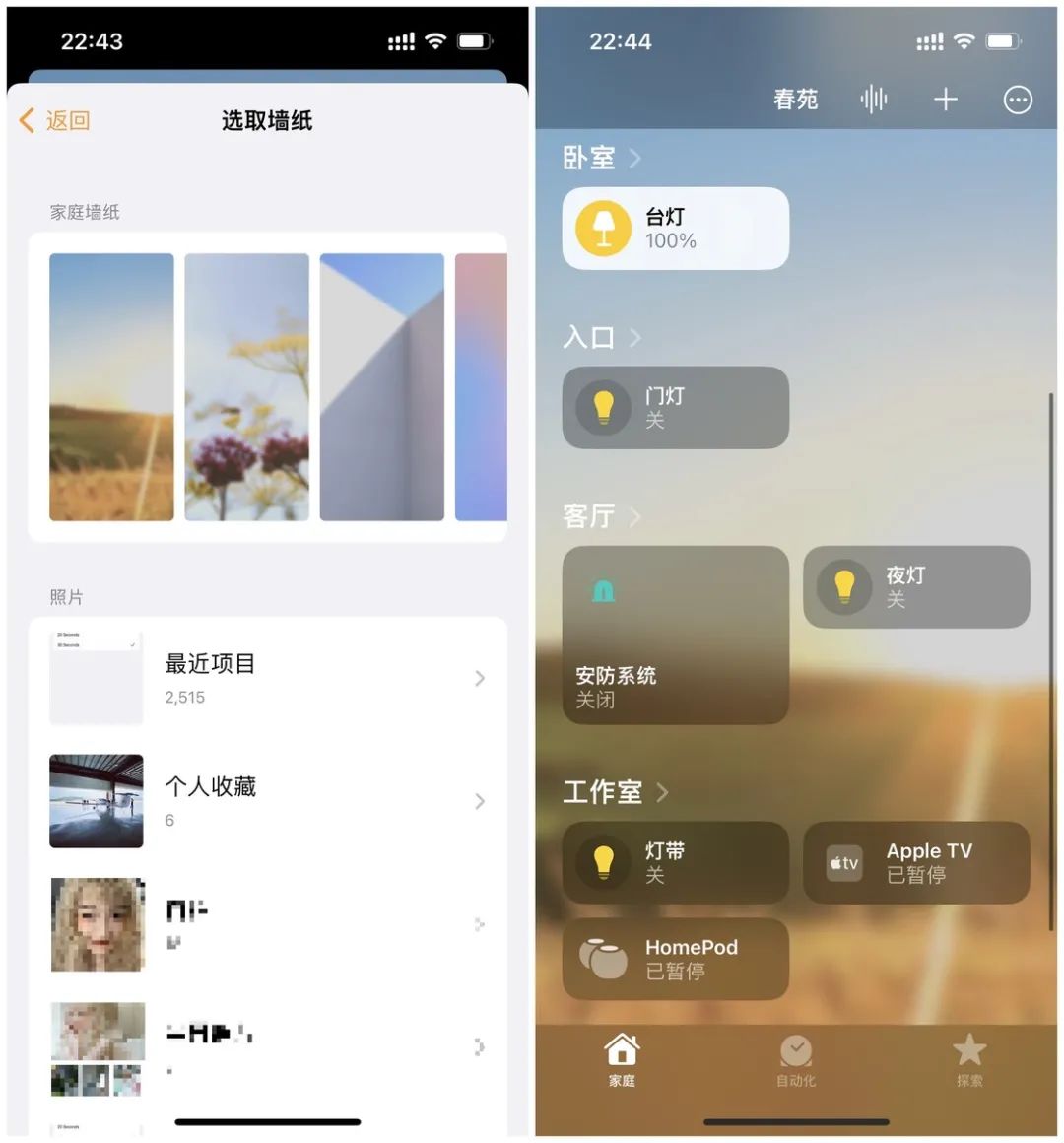Add an accessory with the plus icon
This screenshot has height=1143, width=1064.
click(945, 100)
